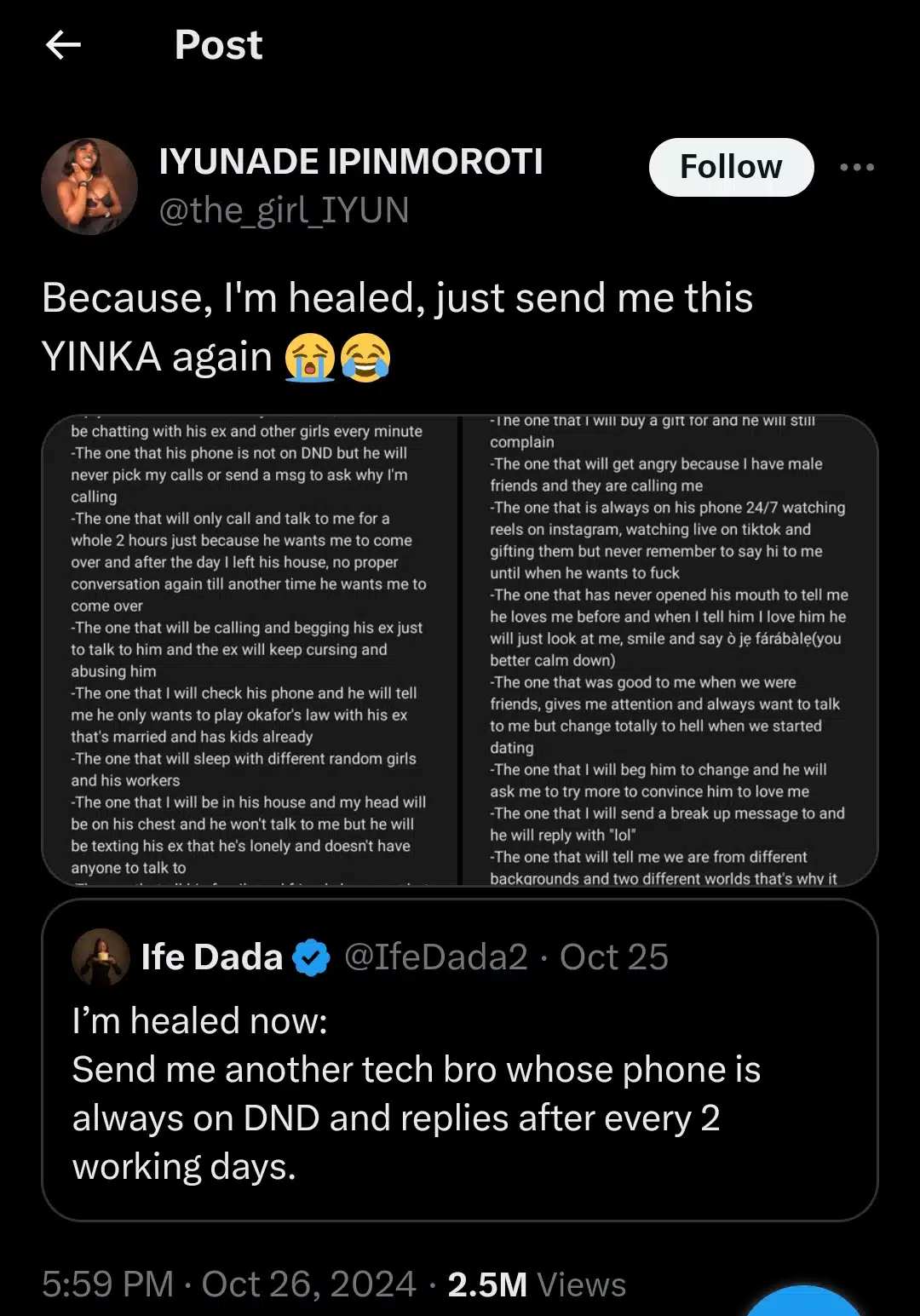Follow IYUNADE IPINMOROTI
This screenshot has height=1316, width=920.
[730, 167]
